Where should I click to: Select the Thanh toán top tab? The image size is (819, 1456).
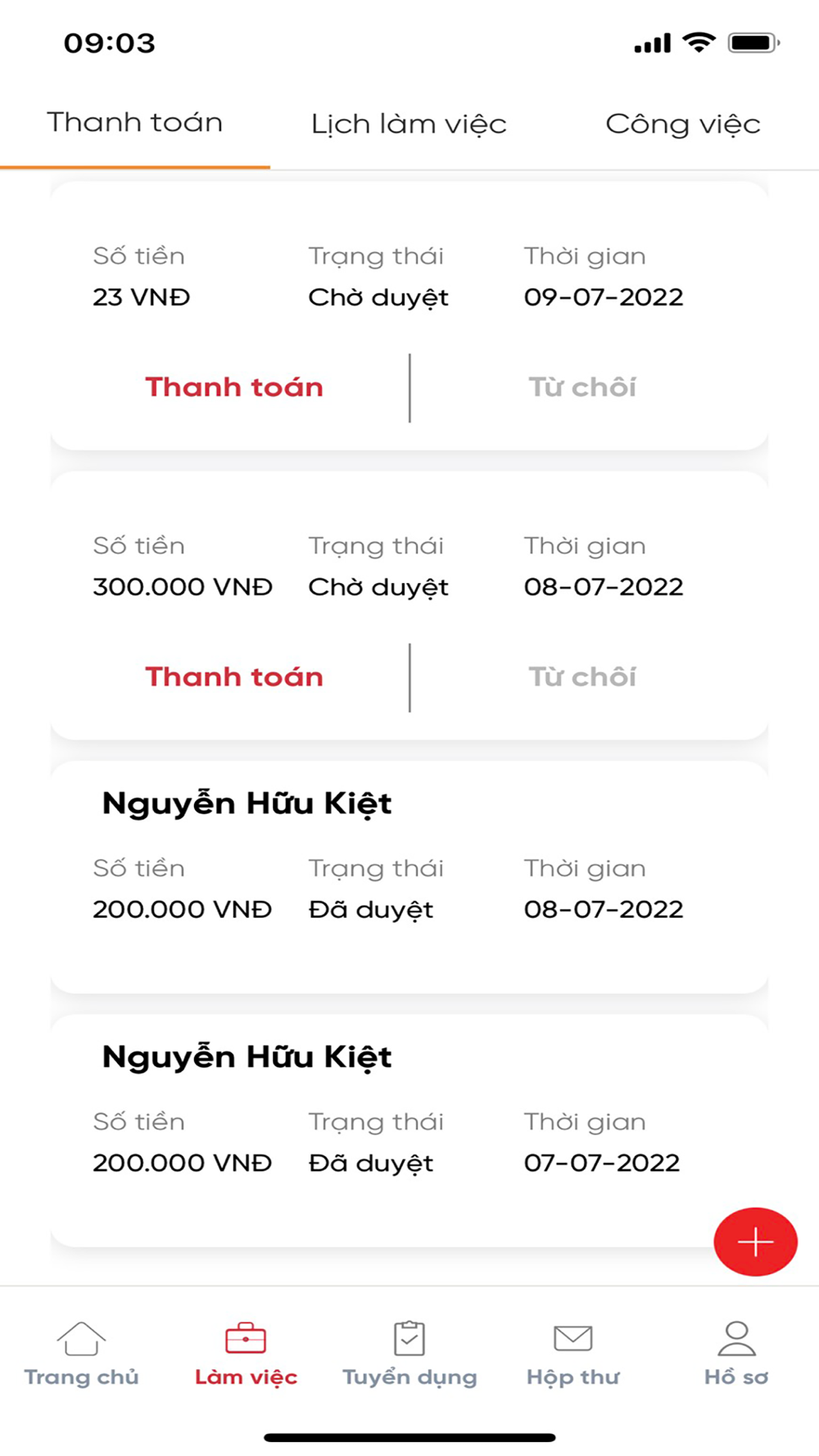click(135, 123)
